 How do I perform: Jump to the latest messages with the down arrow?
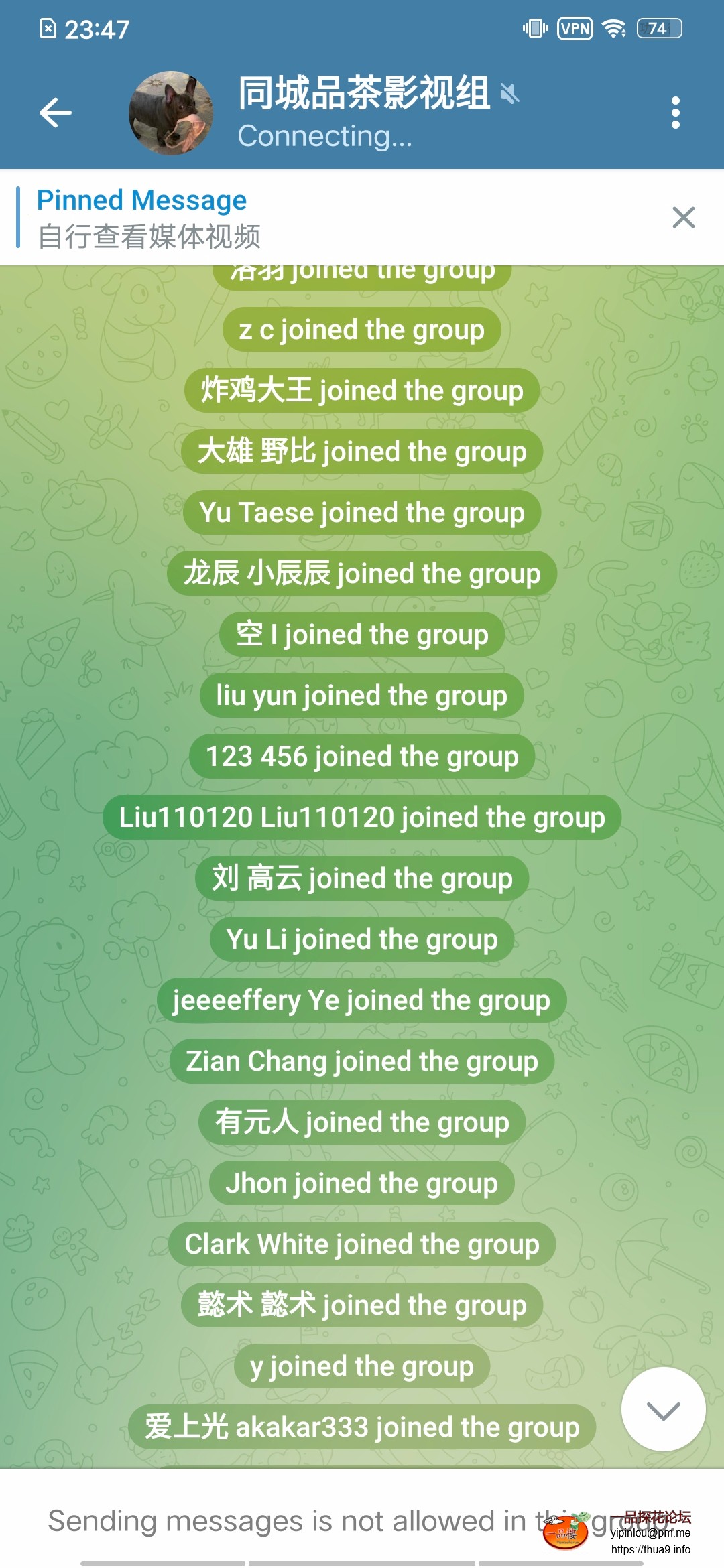pyautogui.click(x=663, y=1409)
